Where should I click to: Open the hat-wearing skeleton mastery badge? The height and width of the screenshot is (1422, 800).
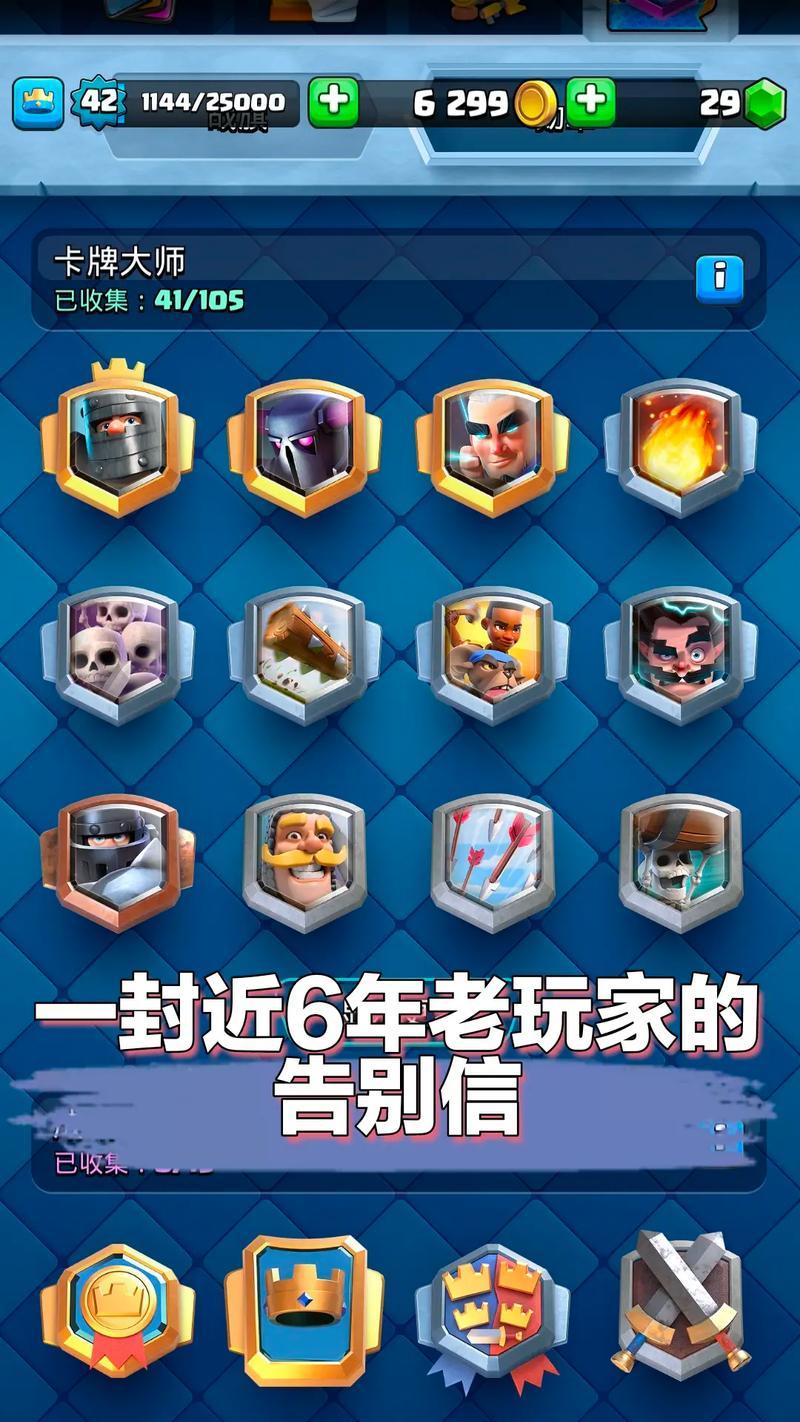tap(680, 862)
